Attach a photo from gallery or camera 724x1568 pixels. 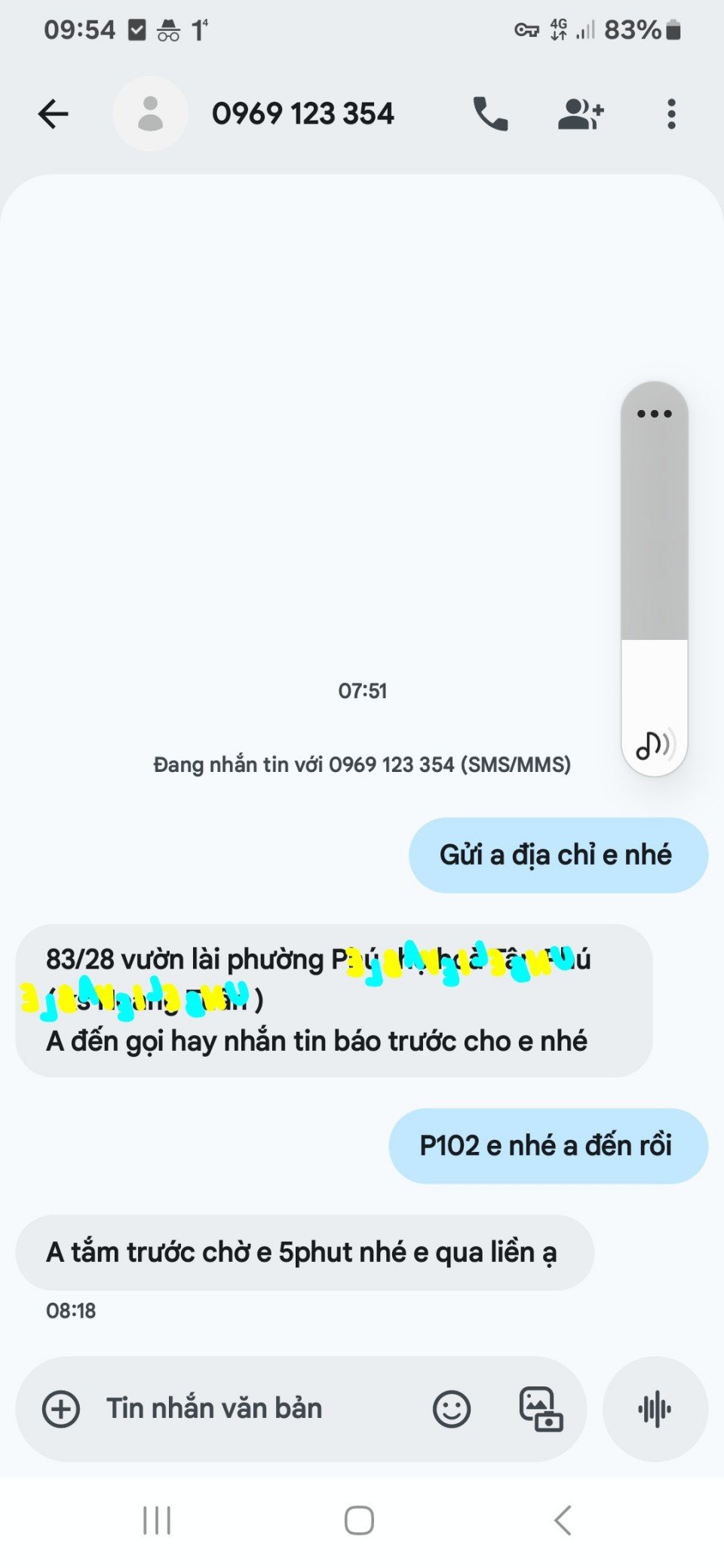click(541, 1409)
